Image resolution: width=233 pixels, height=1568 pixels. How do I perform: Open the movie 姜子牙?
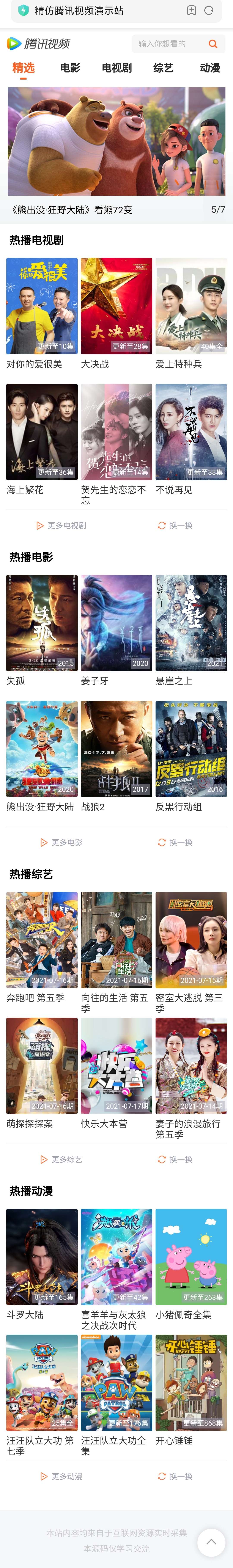point(116,623)
